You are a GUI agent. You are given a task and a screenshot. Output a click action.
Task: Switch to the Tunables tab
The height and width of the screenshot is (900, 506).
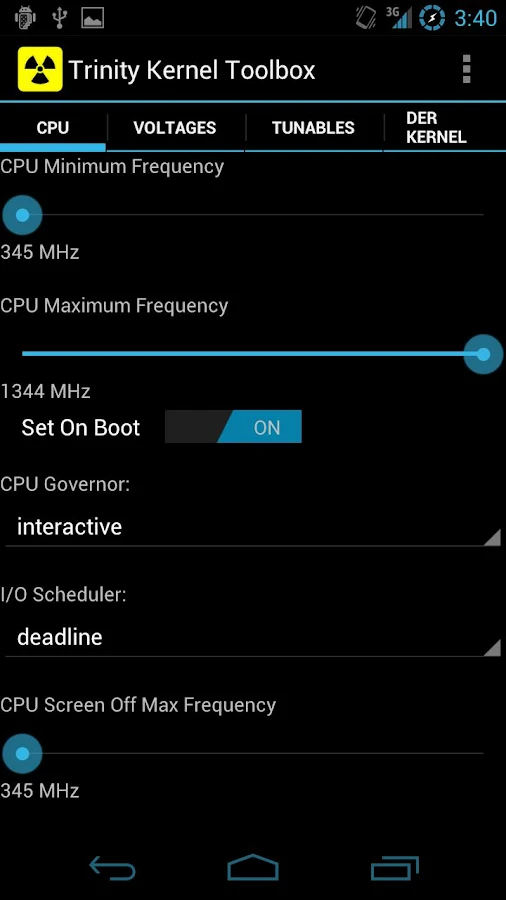coord(313,127)
